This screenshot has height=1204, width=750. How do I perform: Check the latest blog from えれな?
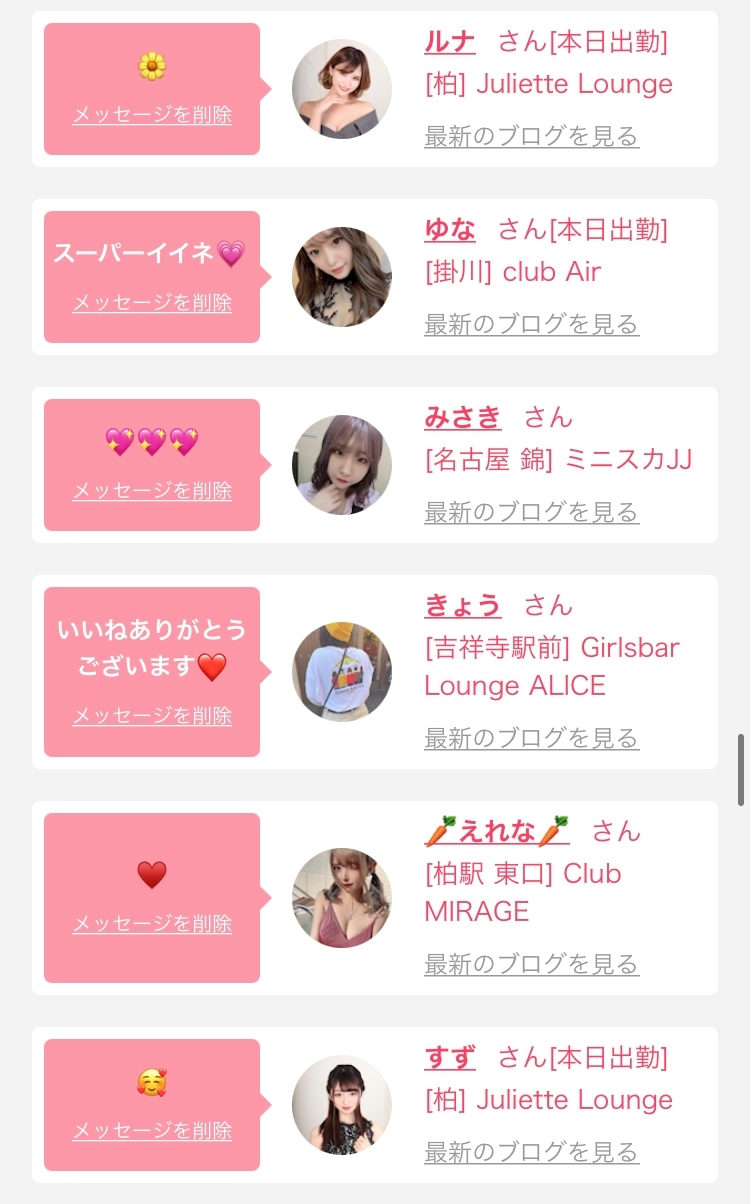531,964
